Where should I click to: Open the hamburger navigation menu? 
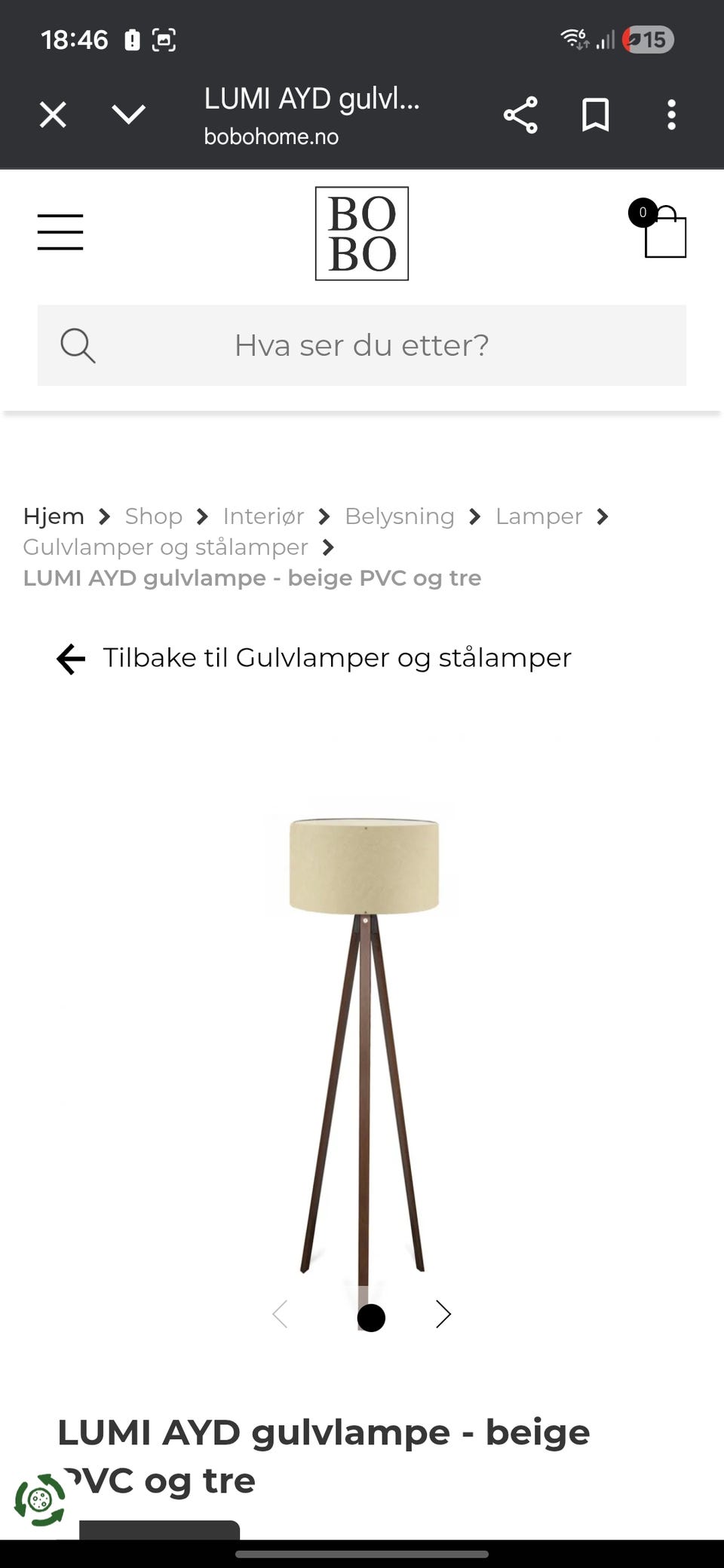[x=60, y=232]
